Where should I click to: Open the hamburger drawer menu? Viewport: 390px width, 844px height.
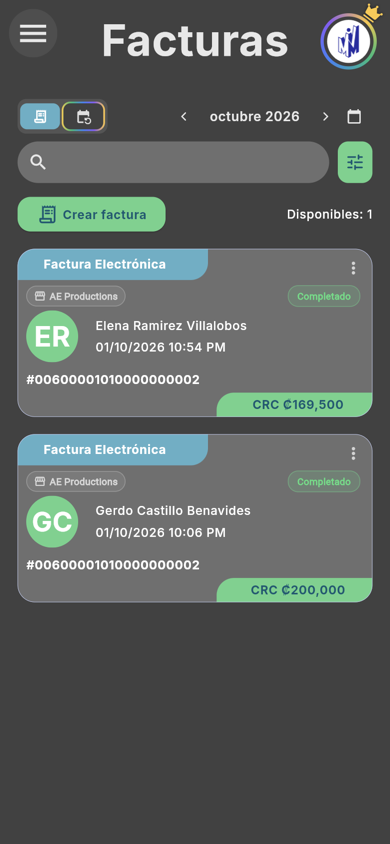tap(33, 33)
